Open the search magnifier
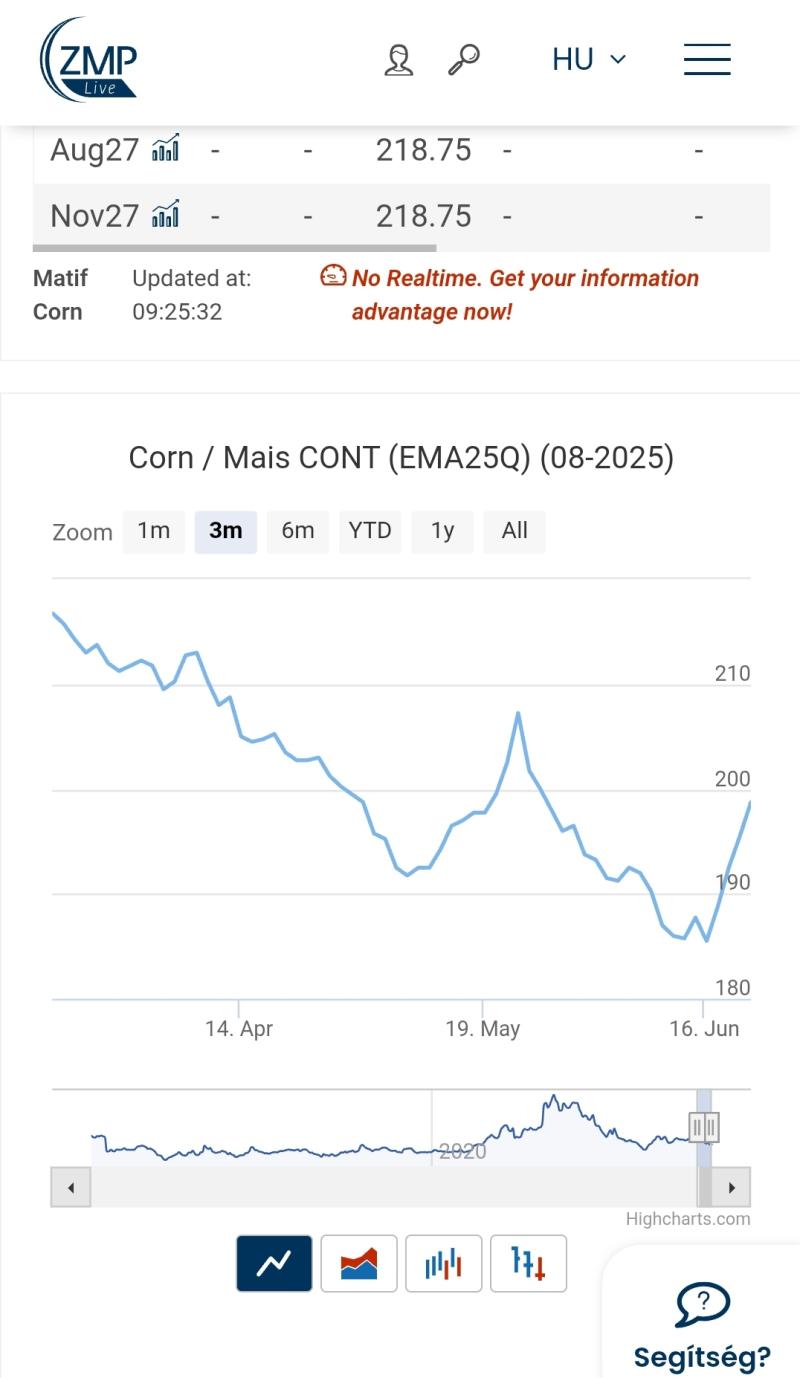Screen dimensions: 800x1378 click(463, 60)
